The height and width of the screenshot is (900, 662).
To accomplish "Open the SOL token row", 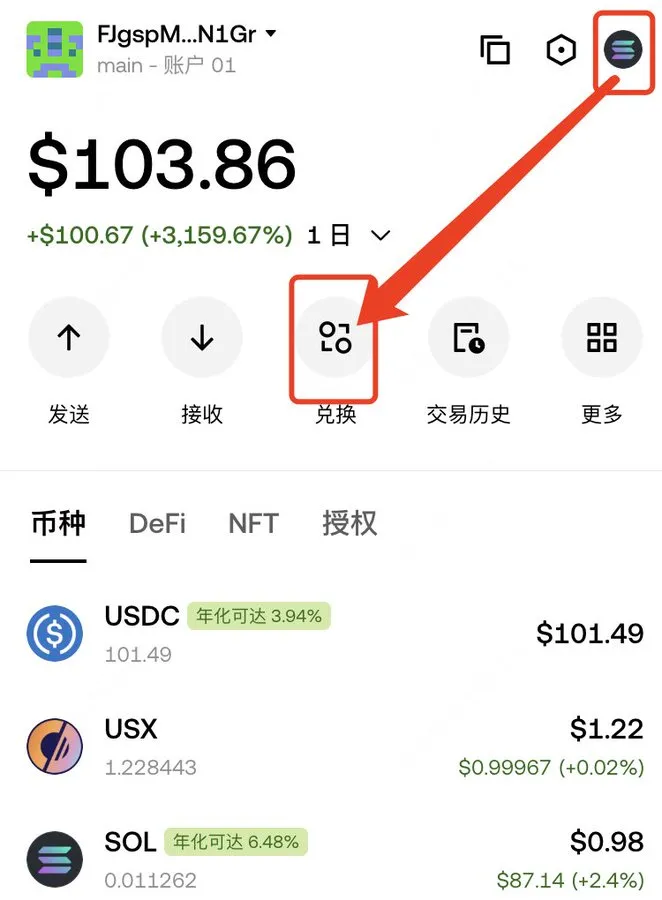I will coord(330,859).
